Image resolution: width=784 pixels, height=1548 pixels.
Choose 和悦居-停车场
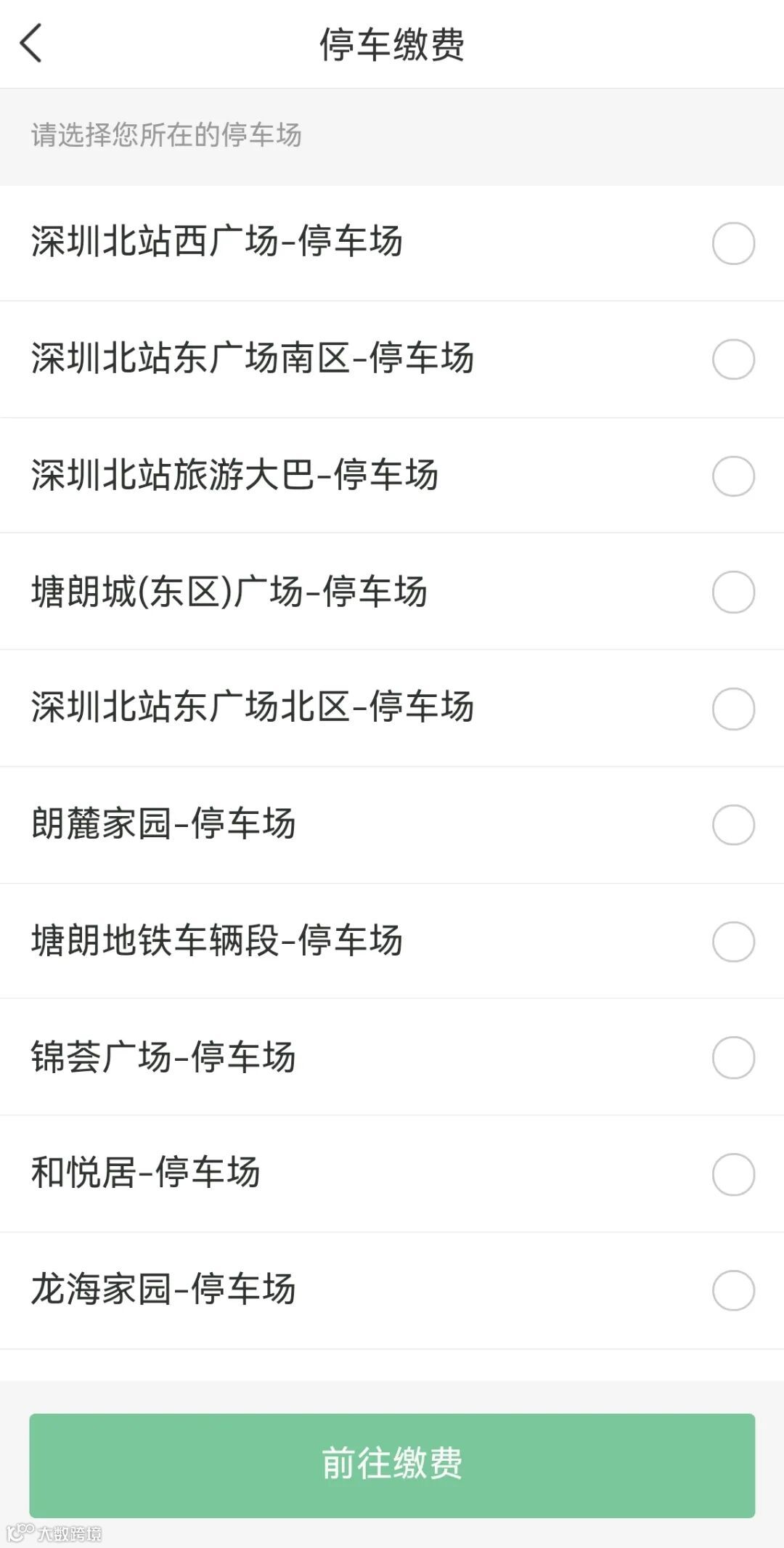733,1174
